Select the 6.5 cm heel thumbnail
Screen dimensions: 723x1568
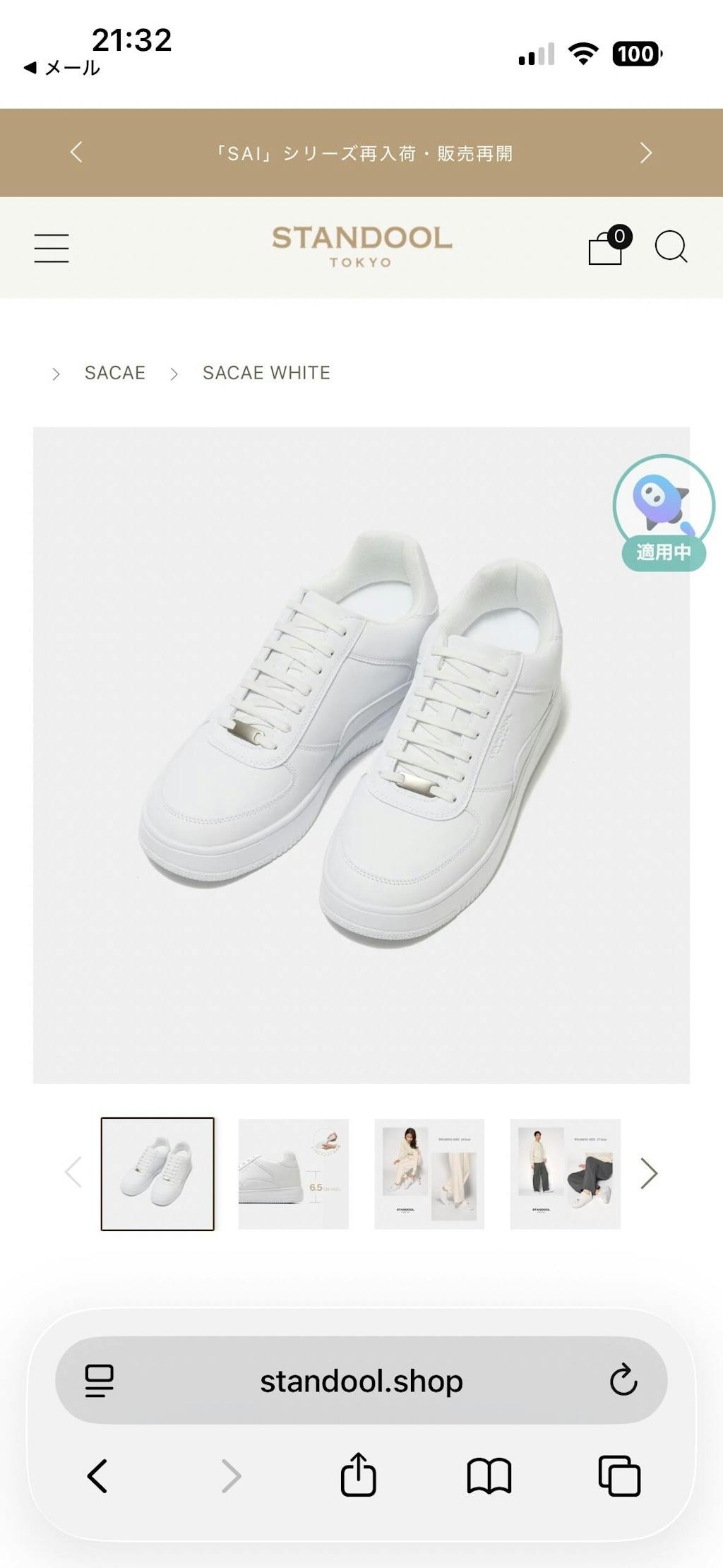tap(294, 1174)
